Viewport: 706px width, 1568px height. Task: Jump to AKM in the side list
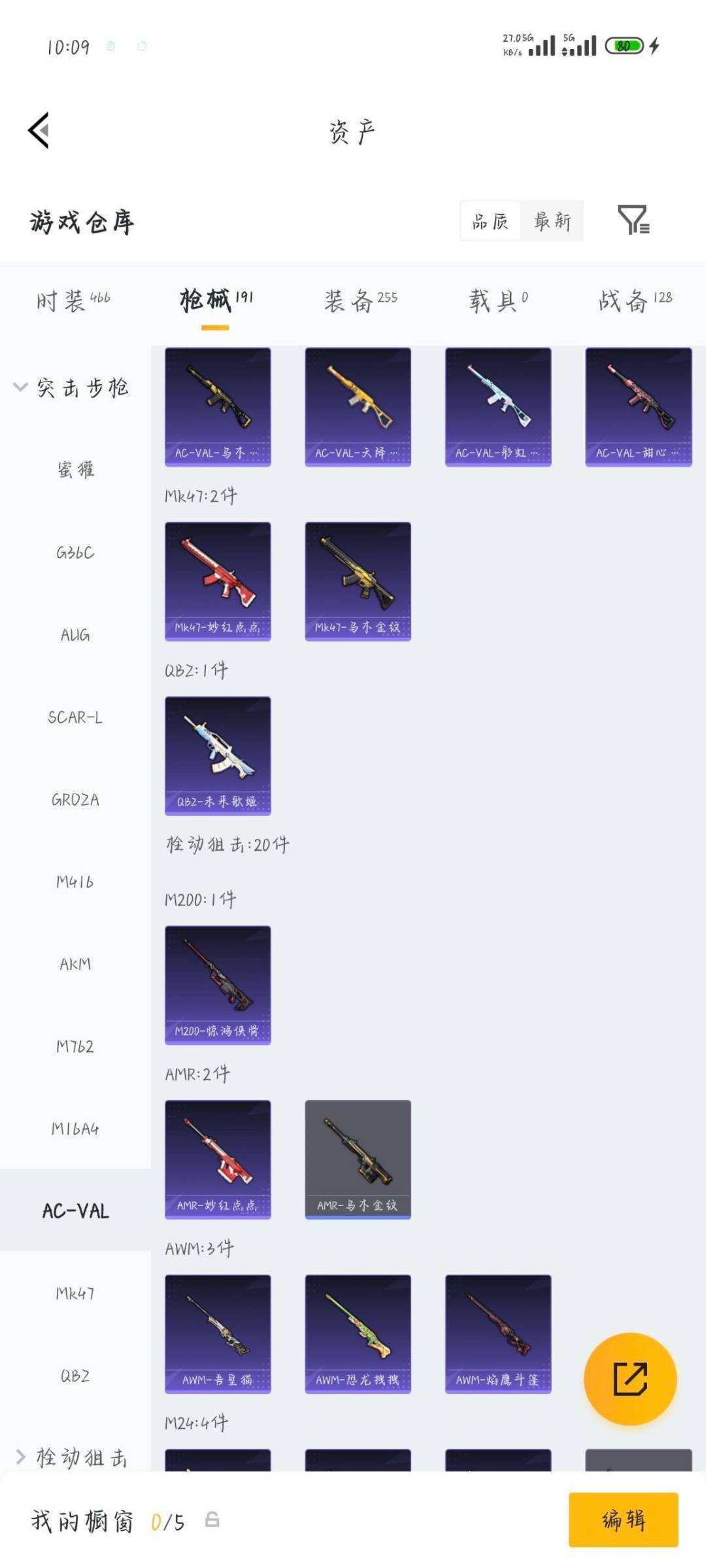click(x=75, y=964)
